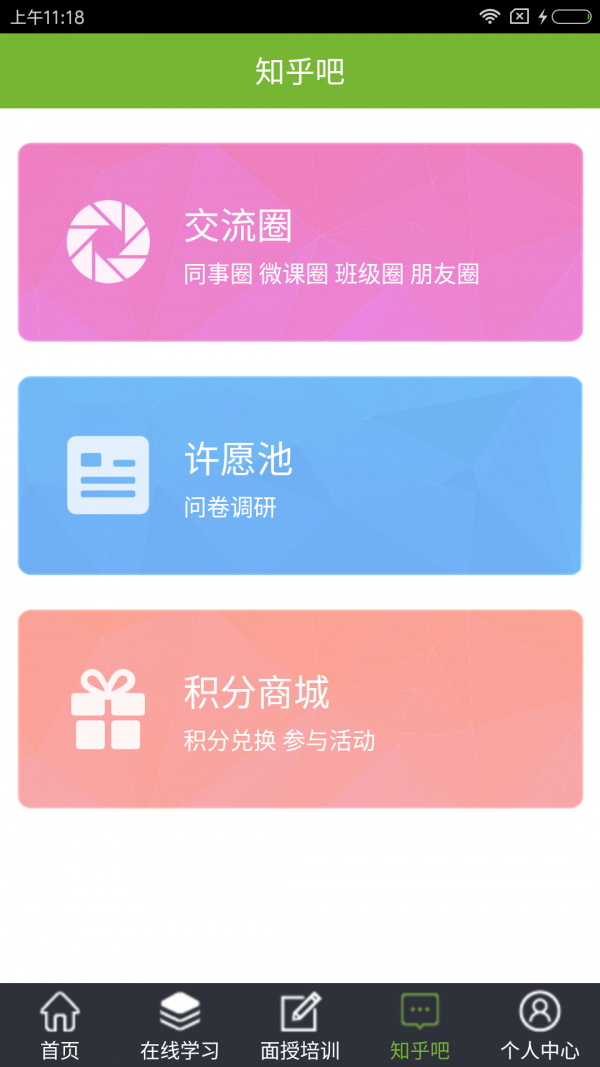Switch to 个人中心 tab
Image resolution: width=600 pixels, height=1067 pixels.
540,1025
